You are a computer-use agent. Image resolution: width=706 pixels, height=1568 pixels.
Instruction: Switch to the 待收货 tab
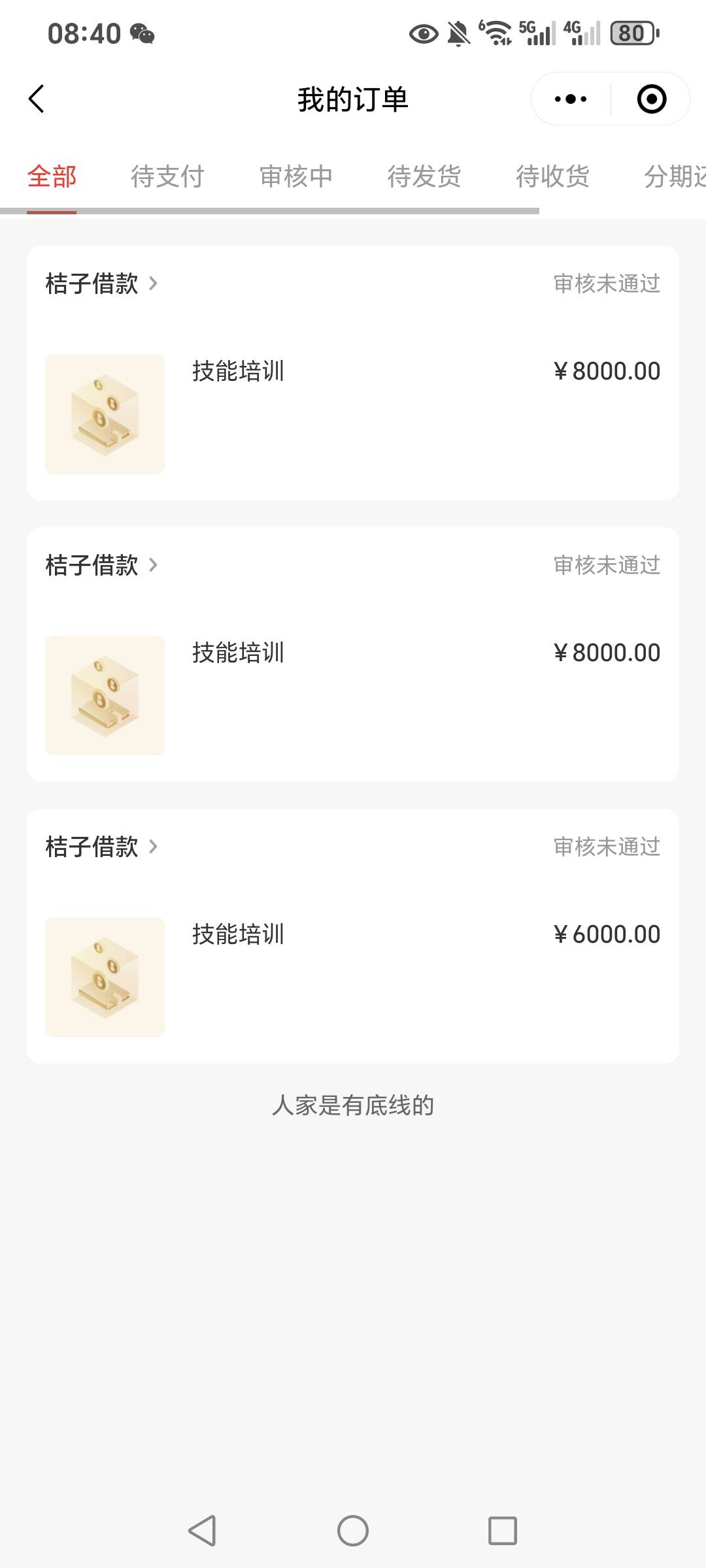coord(552,176)
